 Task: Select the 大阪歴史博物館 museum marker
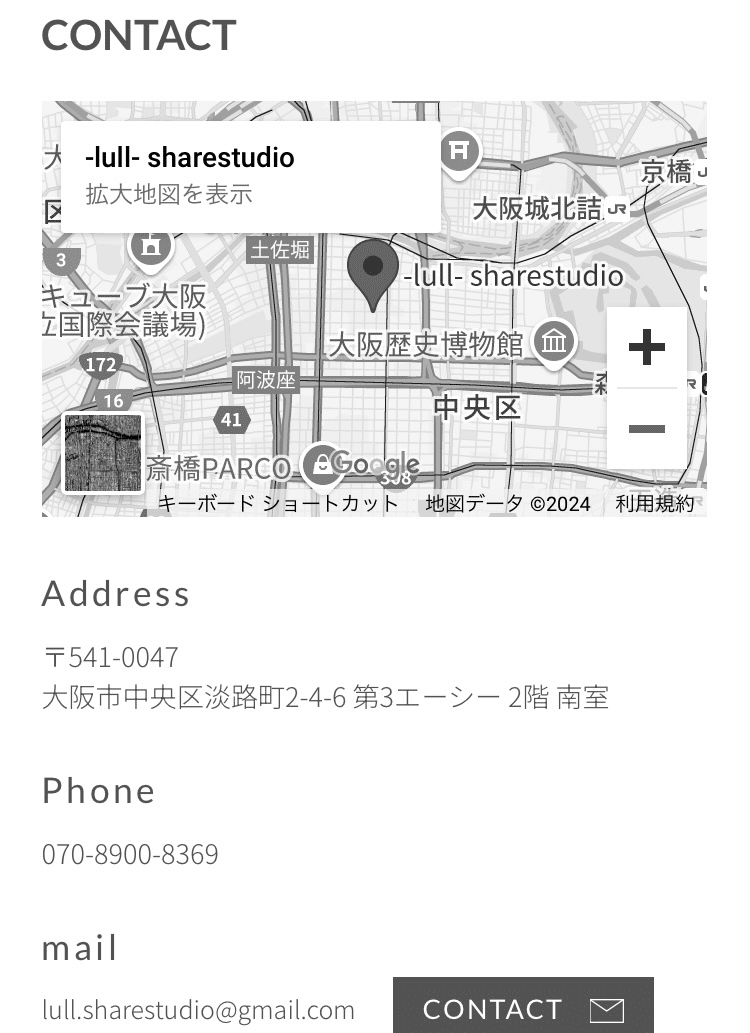coord(553,342)
